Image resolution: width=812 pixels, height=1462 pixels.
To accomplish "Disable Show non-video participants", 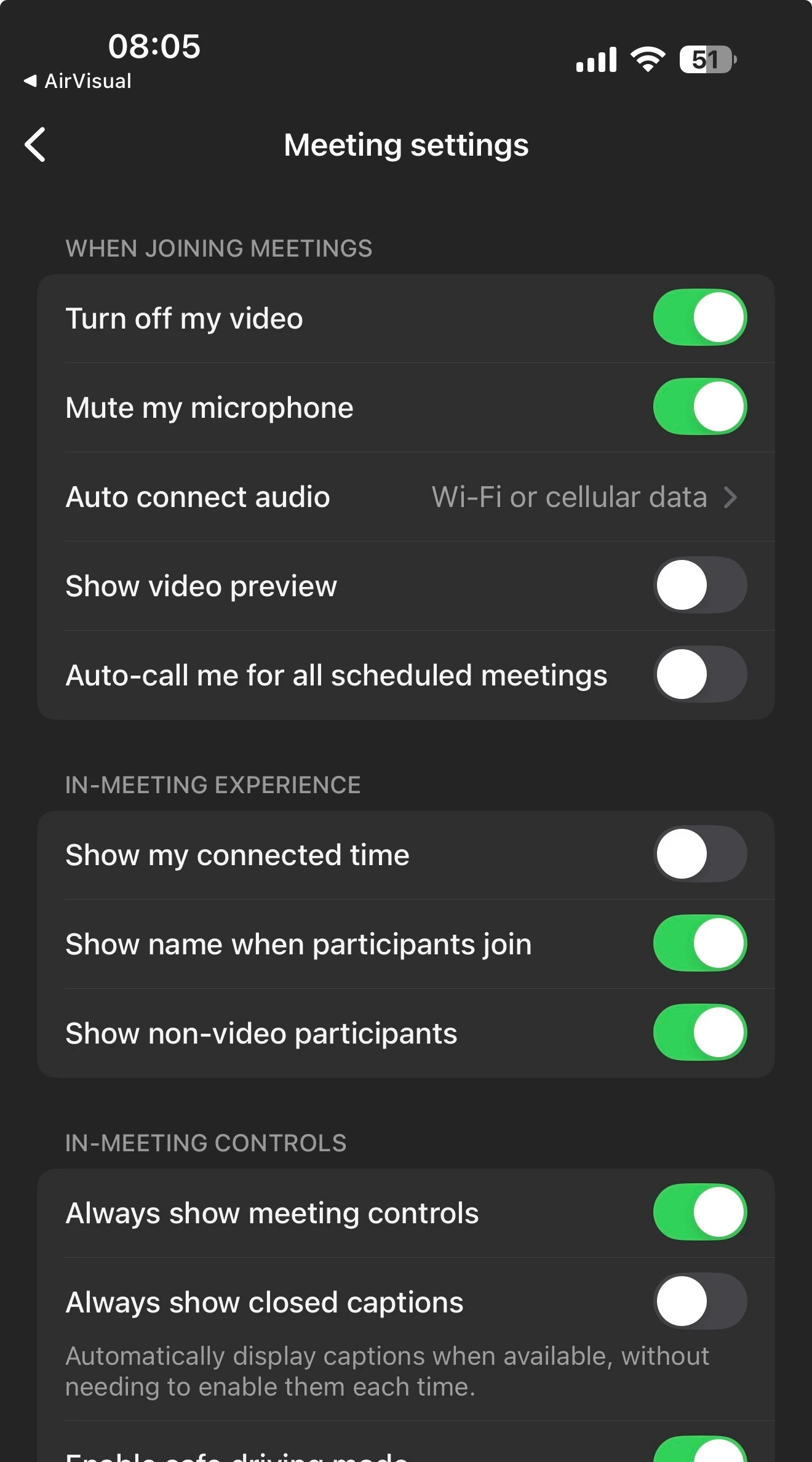I will (x=699, y=1033).
